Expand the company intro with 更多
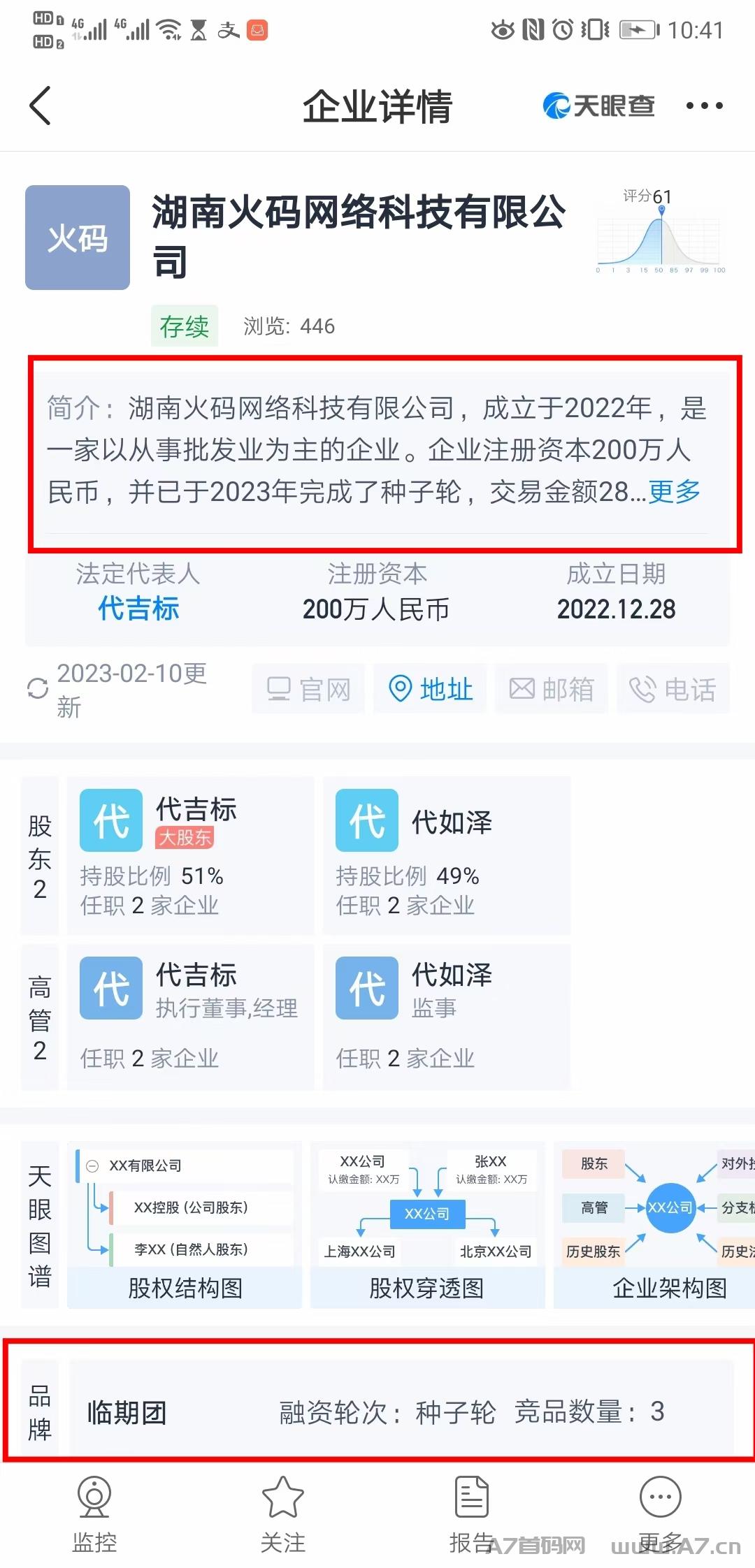The height and width of the screenshot is (1568, 755). click(675, 491)
